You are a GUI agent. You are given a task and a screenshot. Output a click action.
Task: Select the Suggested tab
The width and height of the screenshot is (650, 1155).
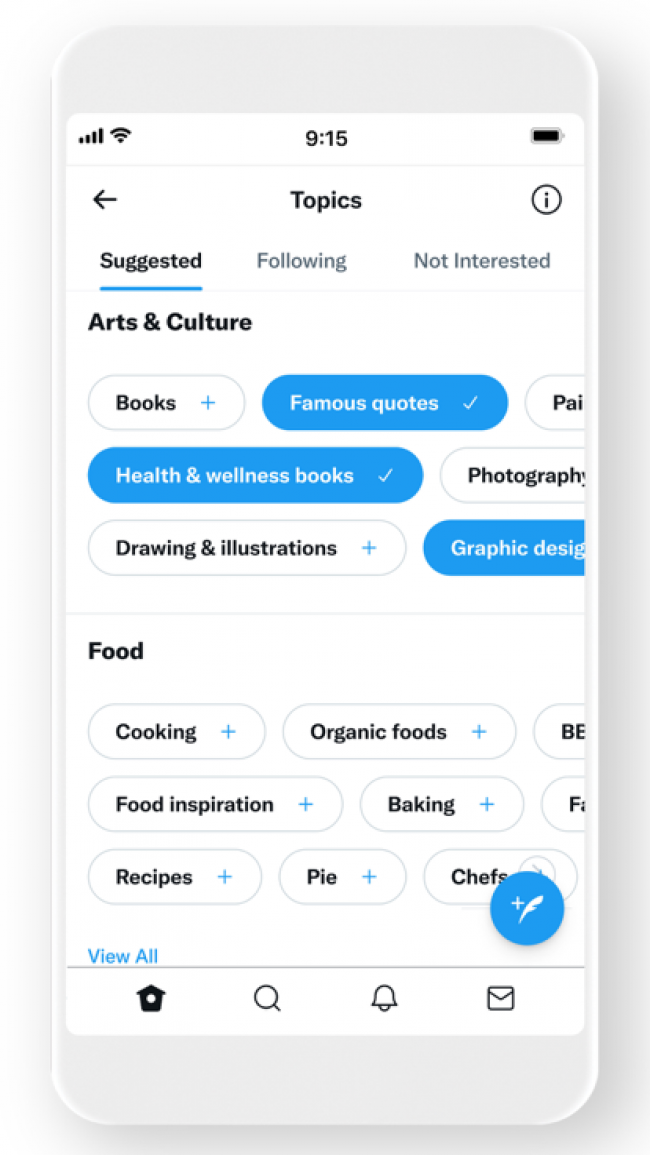151,261
